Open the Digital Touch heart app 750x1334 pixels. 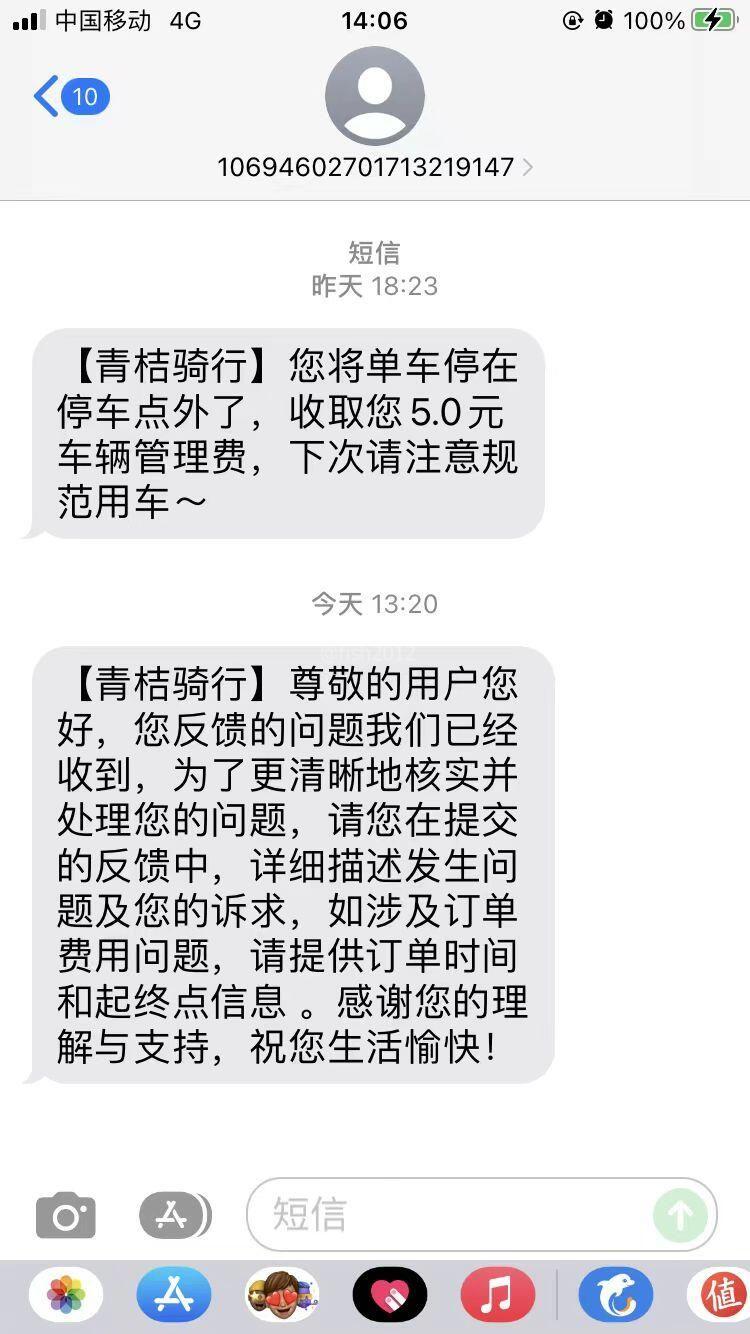pos(390,1295)
